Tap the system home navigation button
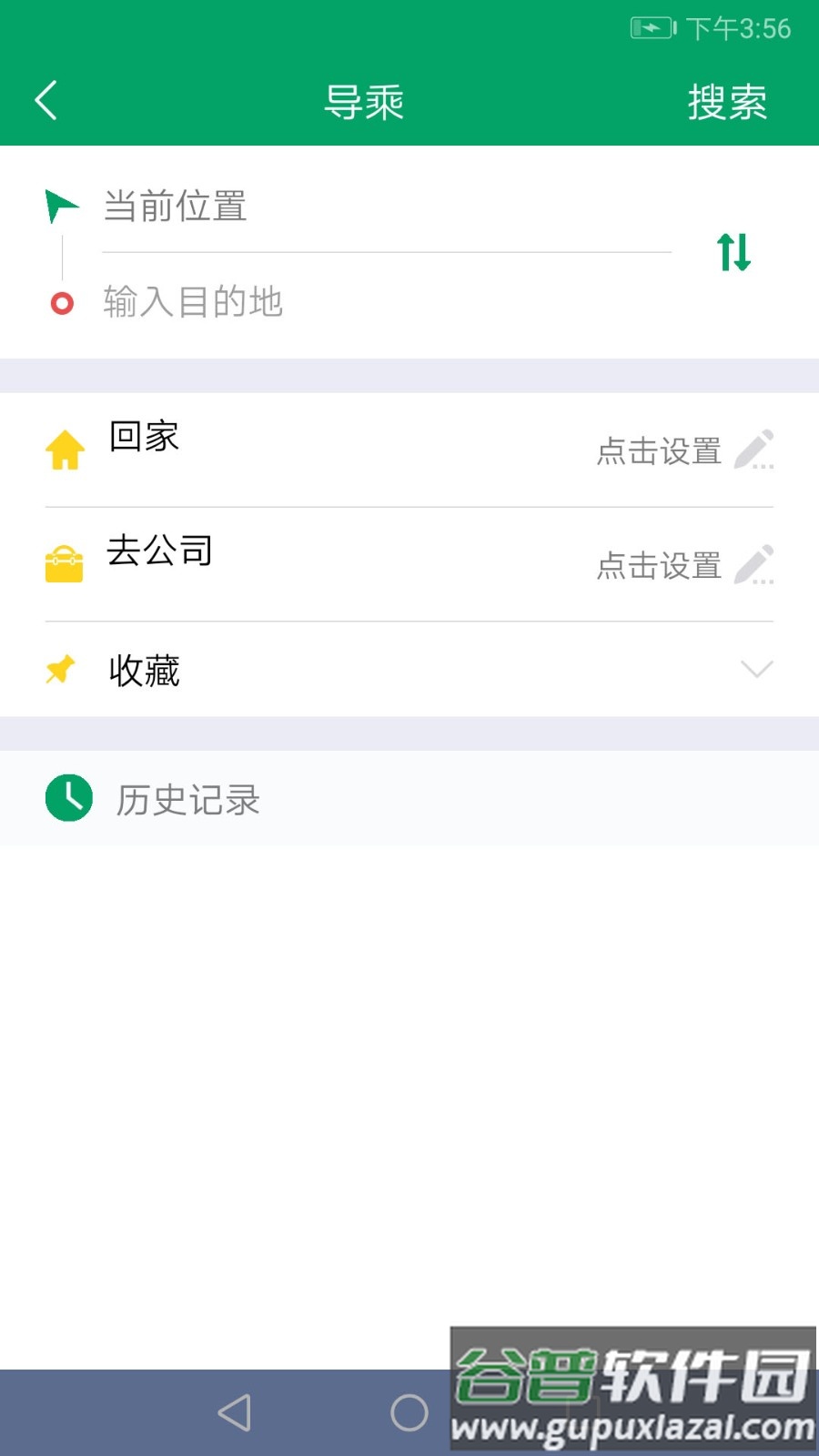The image size is (819, 1456). (409, 1412)
